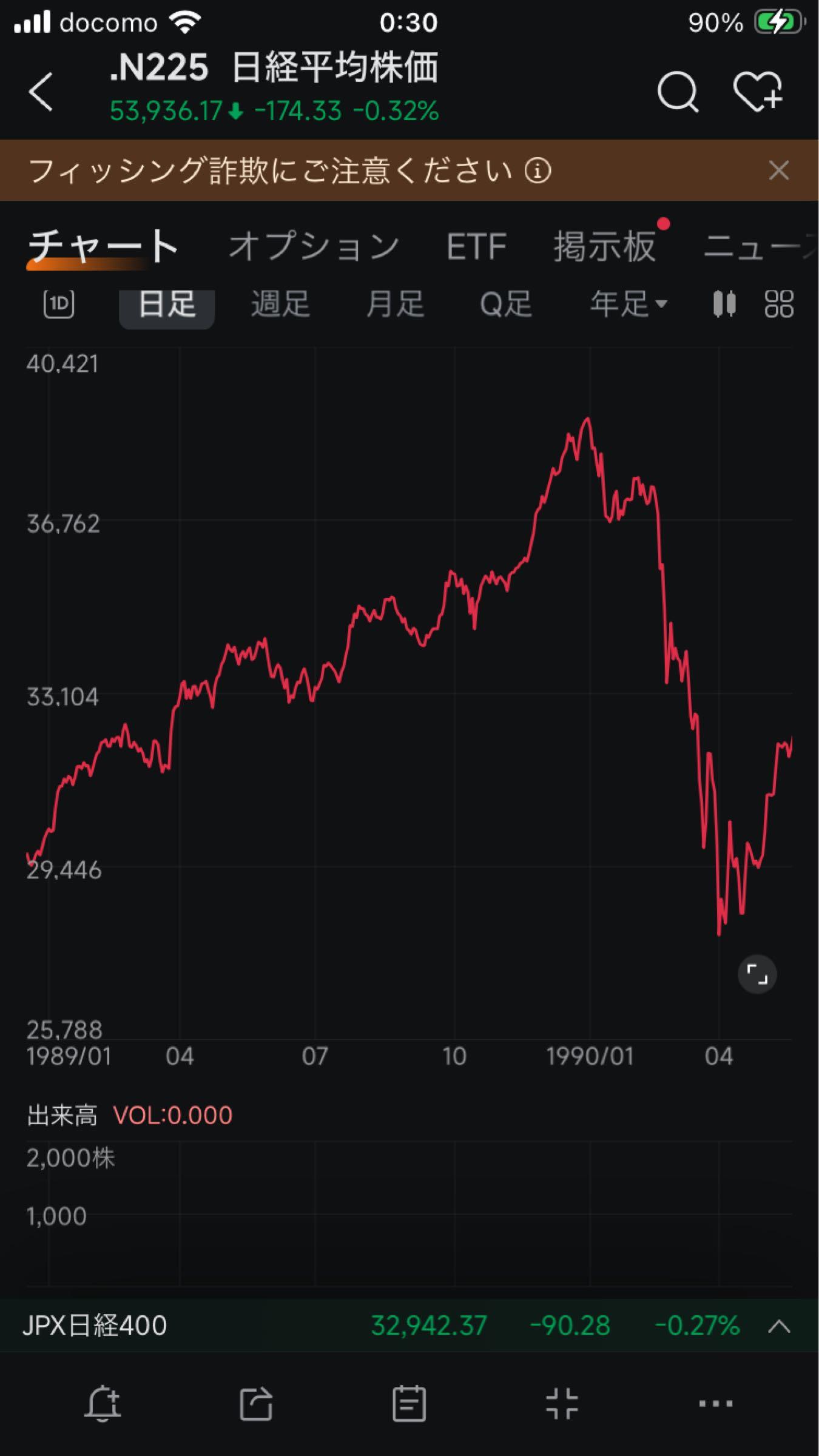The width and height of the screenshot is (819, 1456).
Task: Share this chart
Action: pos(256,1403)
